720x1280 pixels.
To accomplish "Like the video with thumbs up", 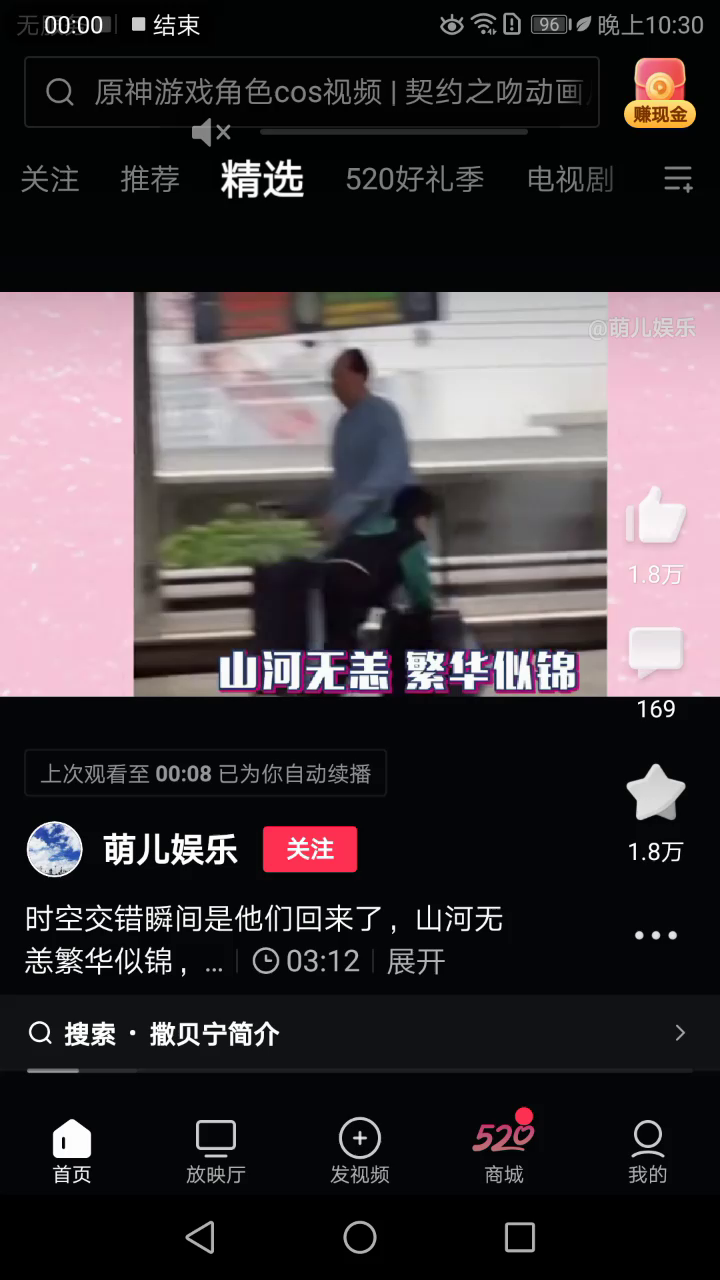I will click(656, 517).
